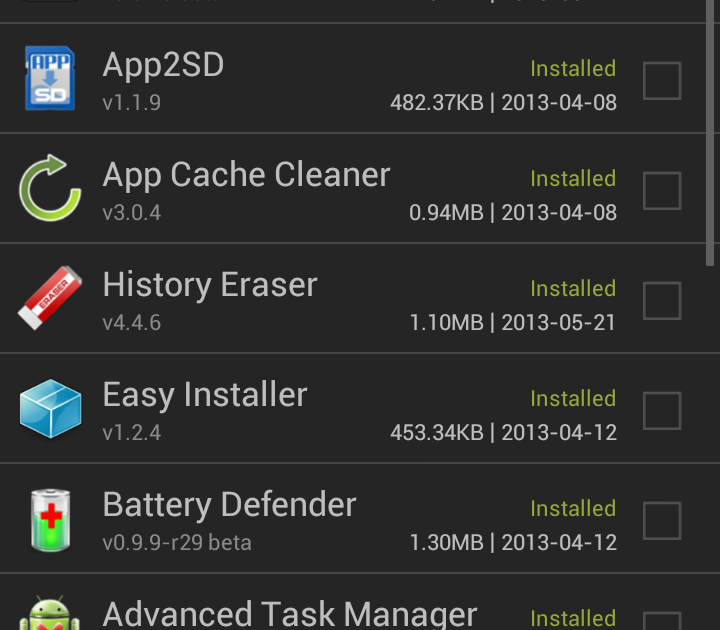Screen dimensions: 720x630
Task: Select the Battery Defender checkbox
Action: click(661, 521)
